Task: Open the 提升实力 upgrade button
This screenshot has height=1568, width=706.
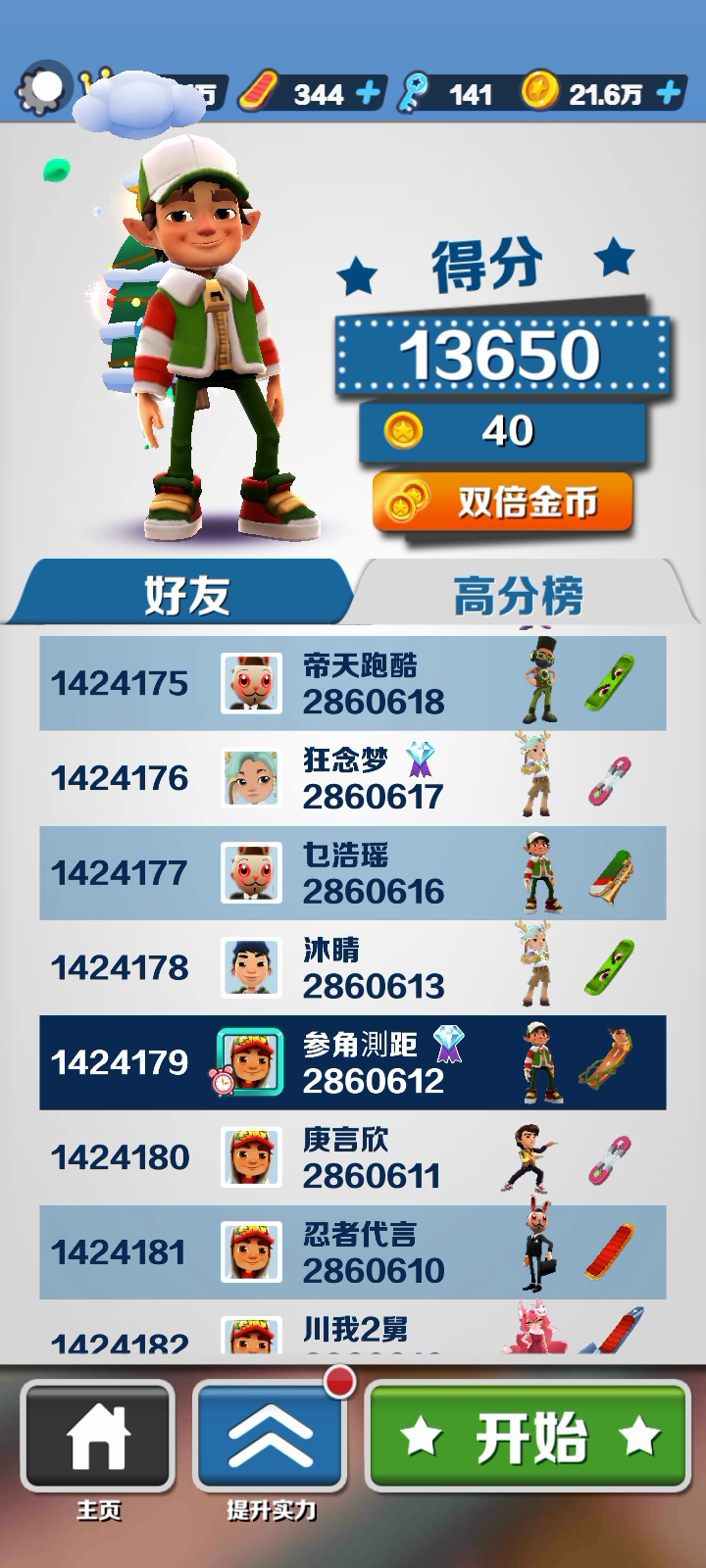Action: point(271,1437)
